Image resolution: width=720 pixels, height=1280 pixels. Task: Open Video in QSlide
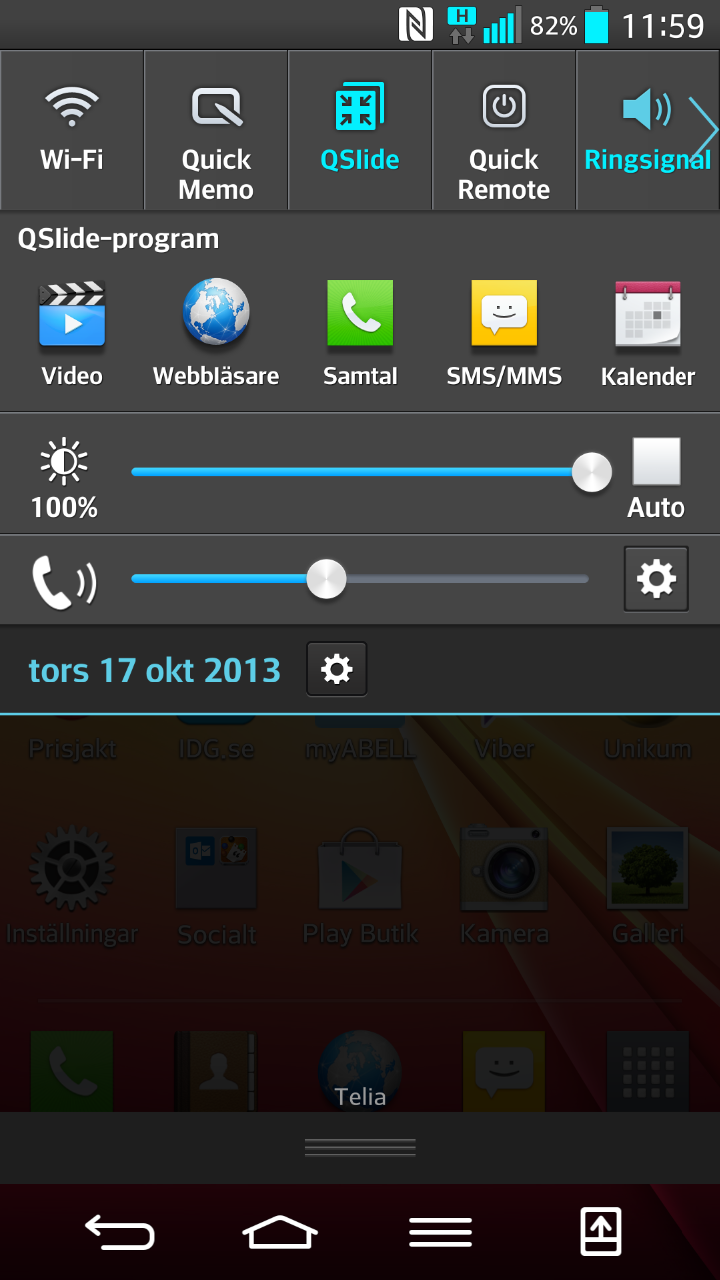click(x=72, y=332)
